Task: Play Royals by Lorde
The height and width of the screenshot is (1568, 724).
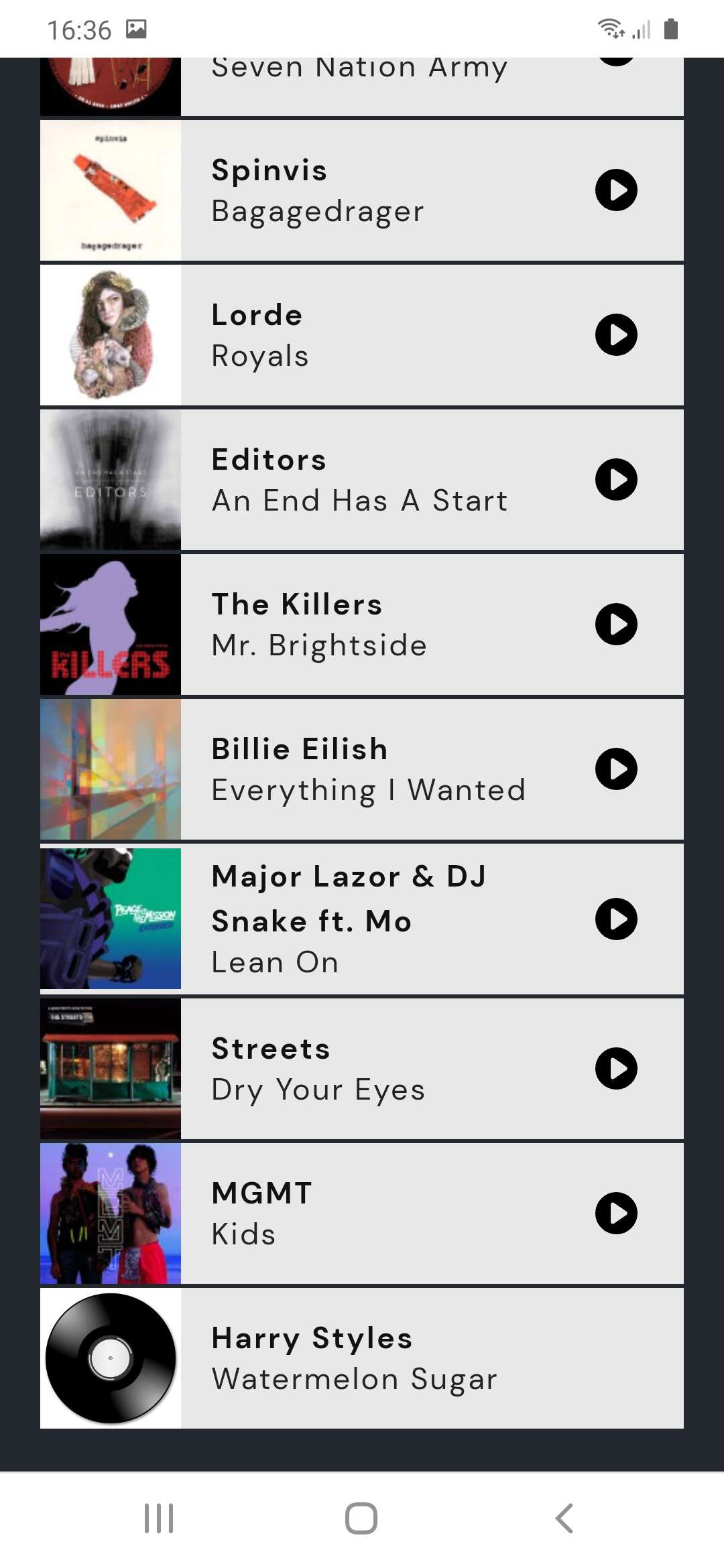Action: [x=616, y=335]
